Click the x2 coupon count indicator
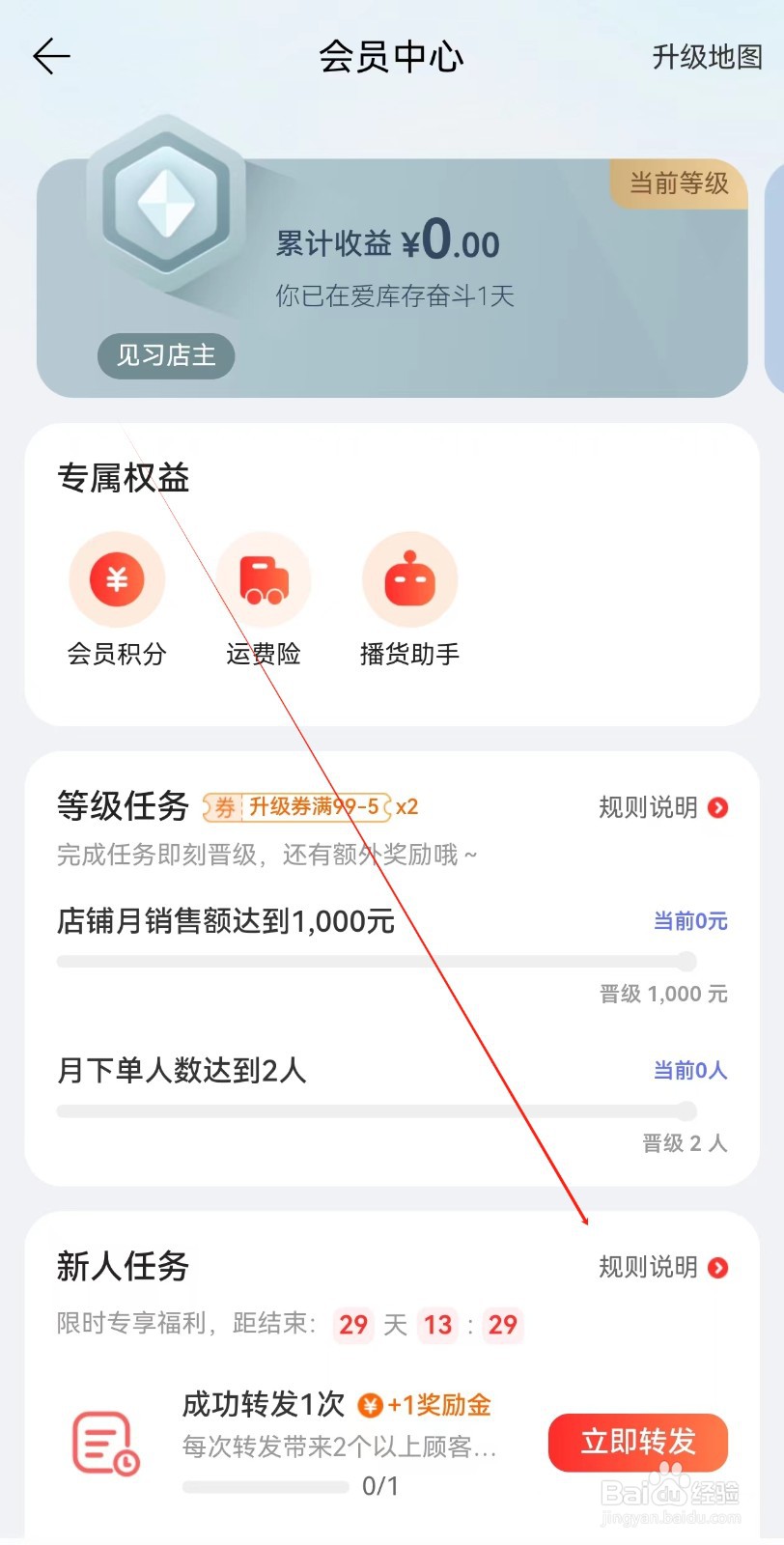Viewport: 784px width, 1545px height. (406, 806)
